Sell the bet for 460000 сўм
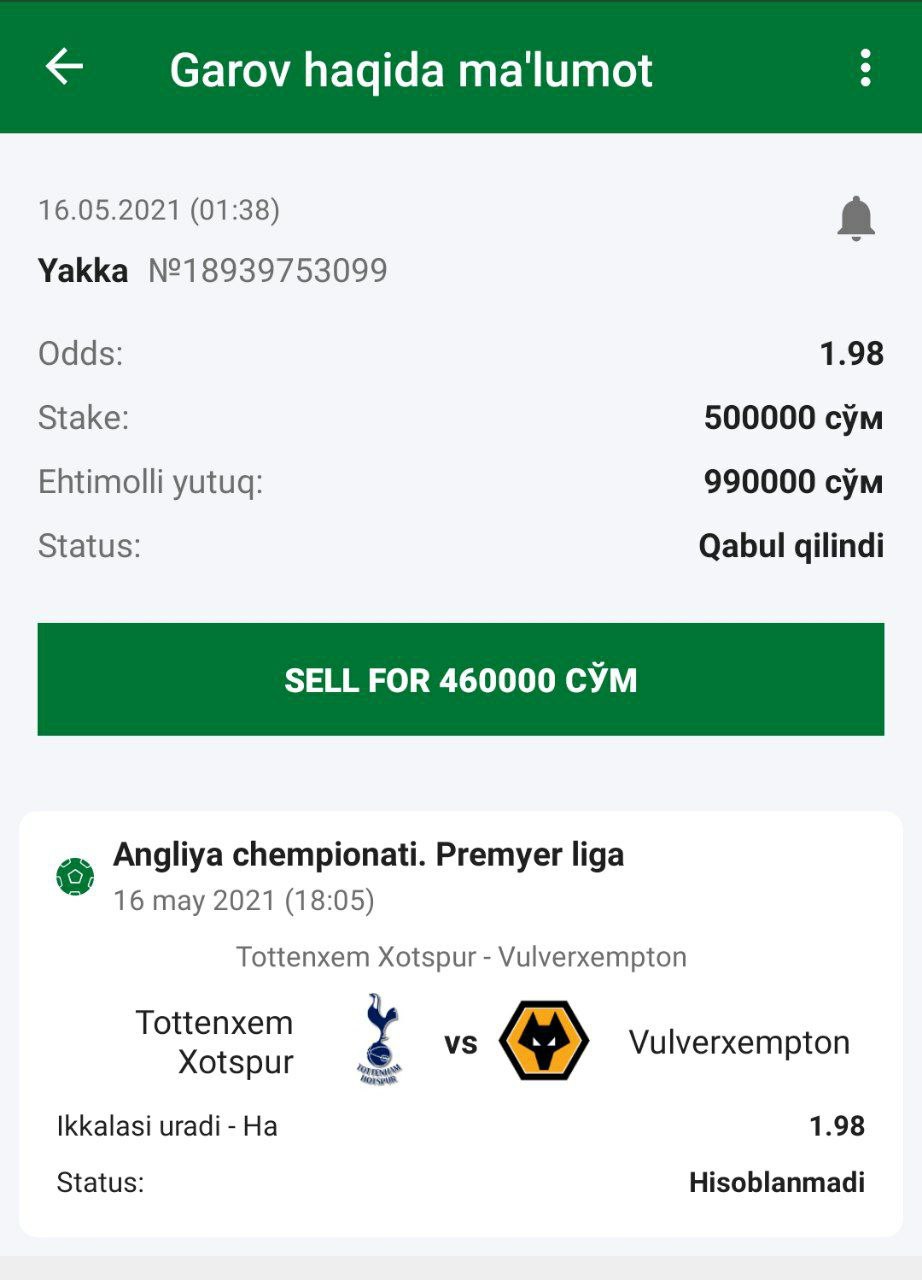 click(x=460, y=680)
